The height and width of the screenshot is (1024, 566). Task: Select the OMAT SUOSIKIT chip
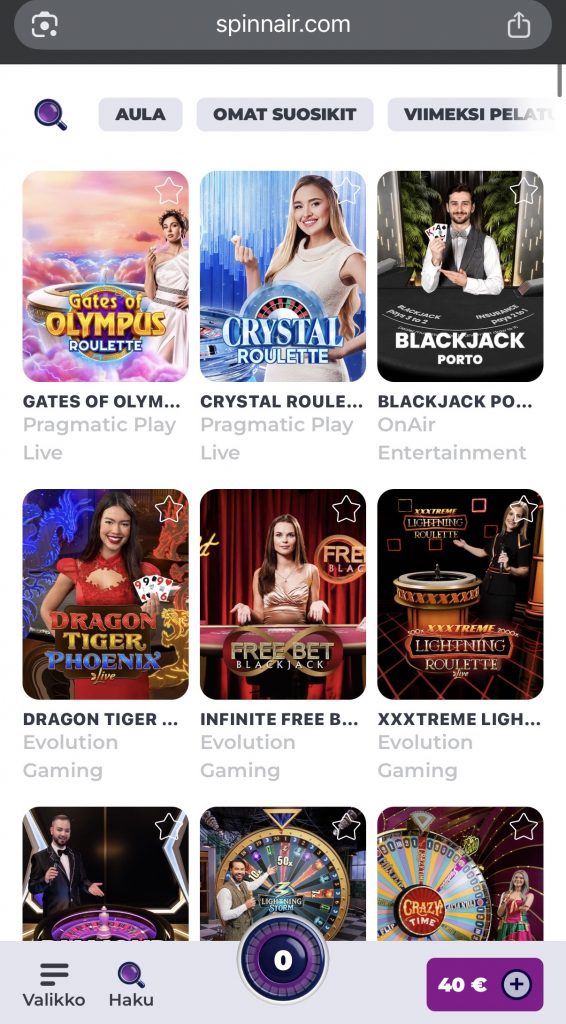[x=285, y=114]
